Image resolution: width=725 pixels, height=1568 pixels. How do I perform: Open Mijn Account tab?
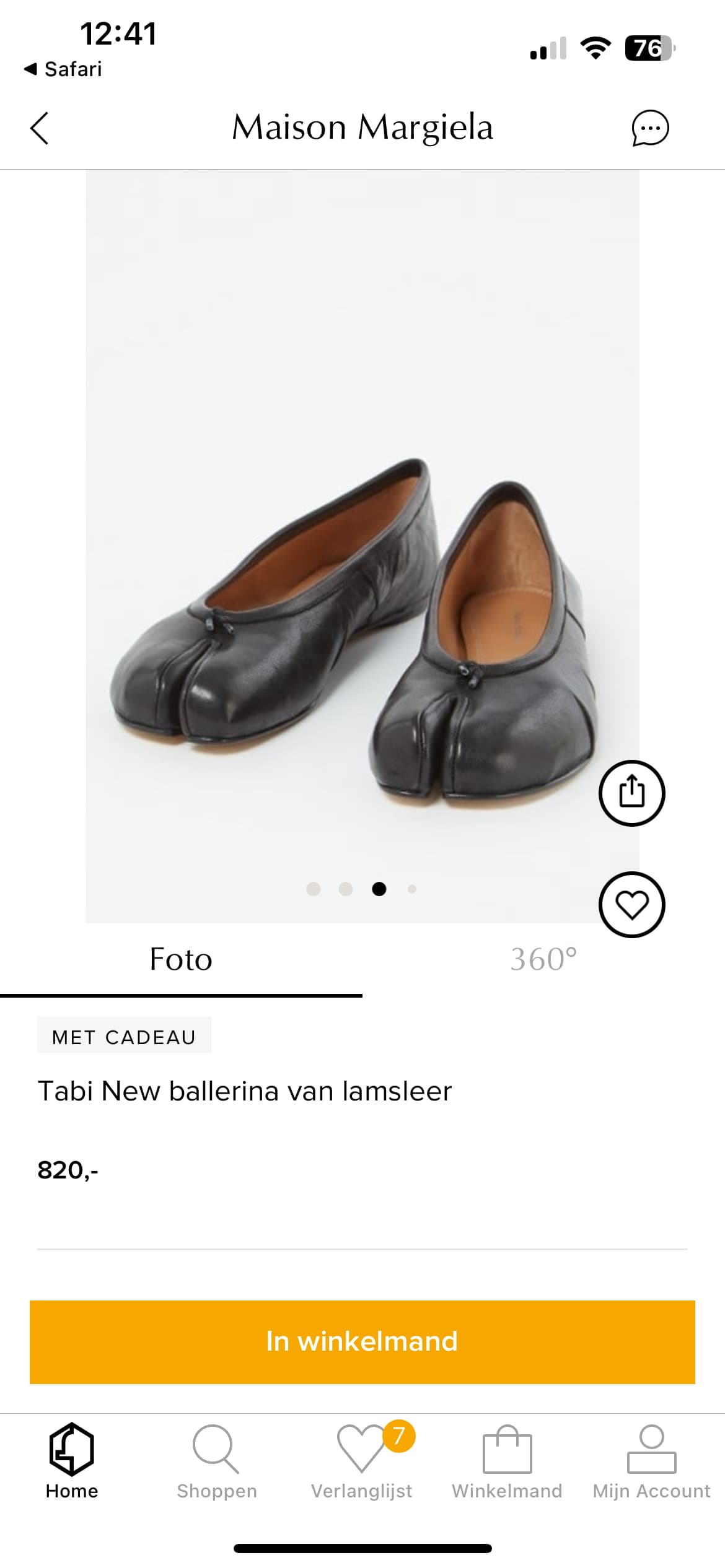click(x=651, y=1461)
